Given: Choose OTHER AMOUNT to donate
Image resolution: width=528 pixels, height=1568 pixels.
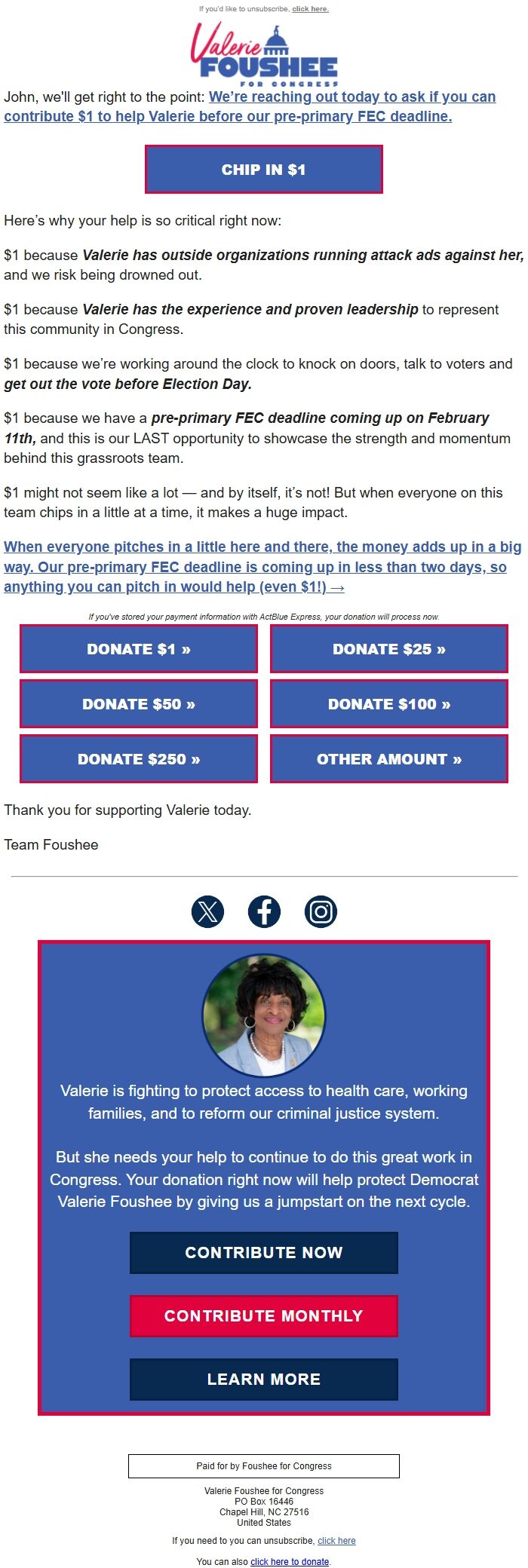Looking at the screenshot, I should [x=388, y=759].
